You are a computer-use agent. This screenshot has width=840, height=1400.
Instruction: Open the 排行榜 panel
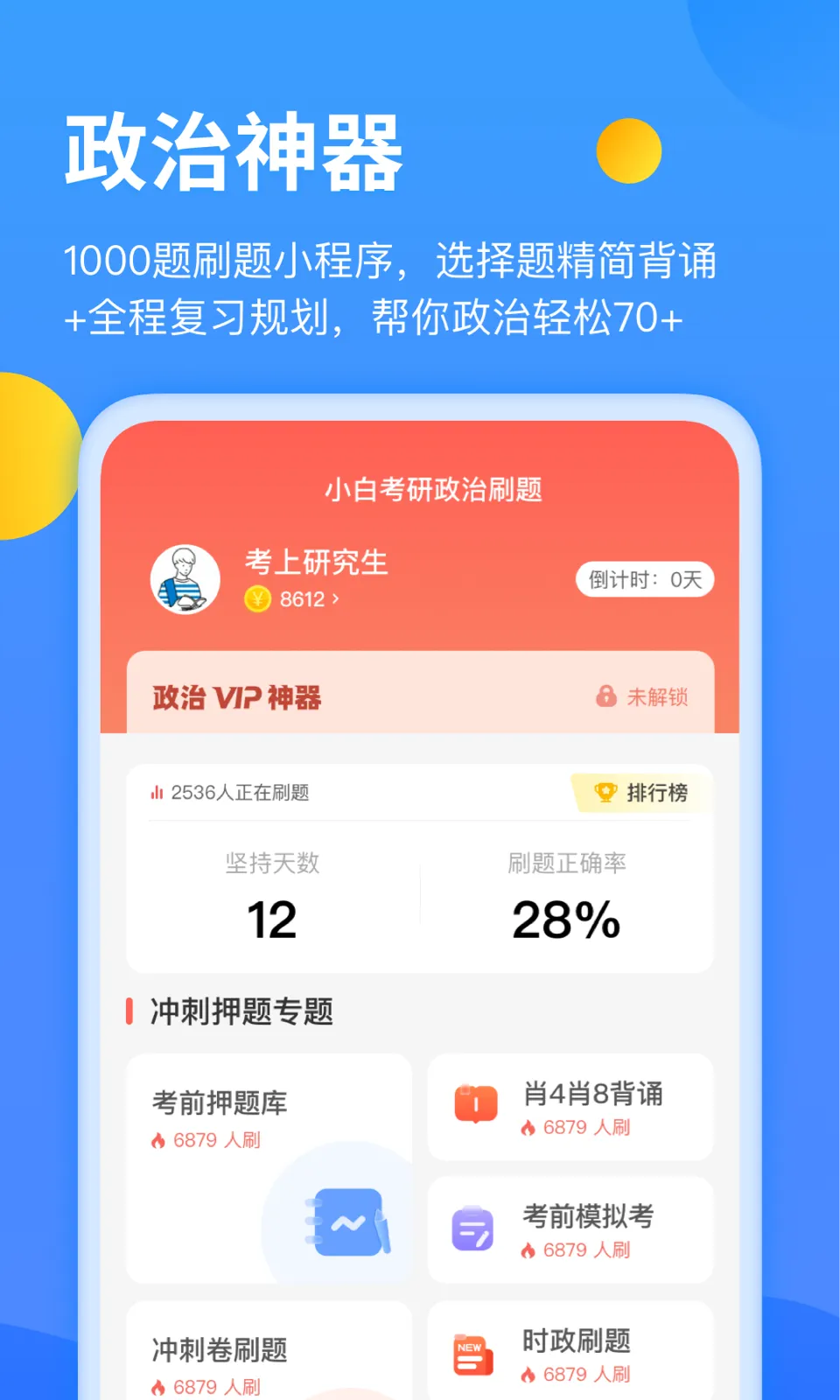click(651, 794)
